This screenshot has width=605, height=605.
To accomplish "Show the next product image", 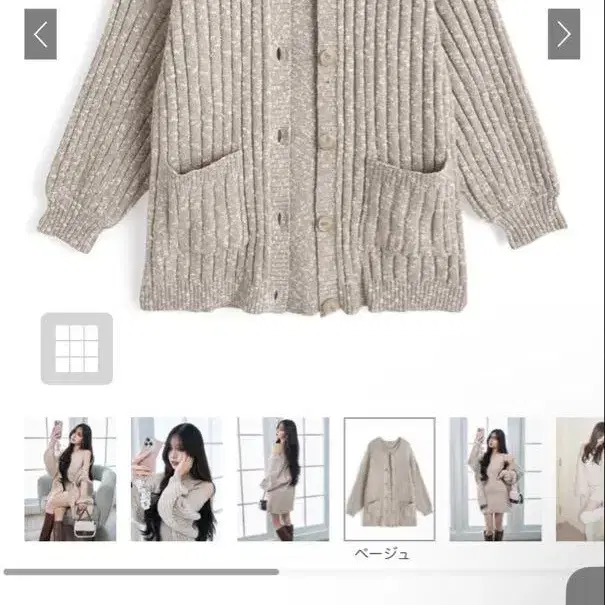I will point(563,35).
